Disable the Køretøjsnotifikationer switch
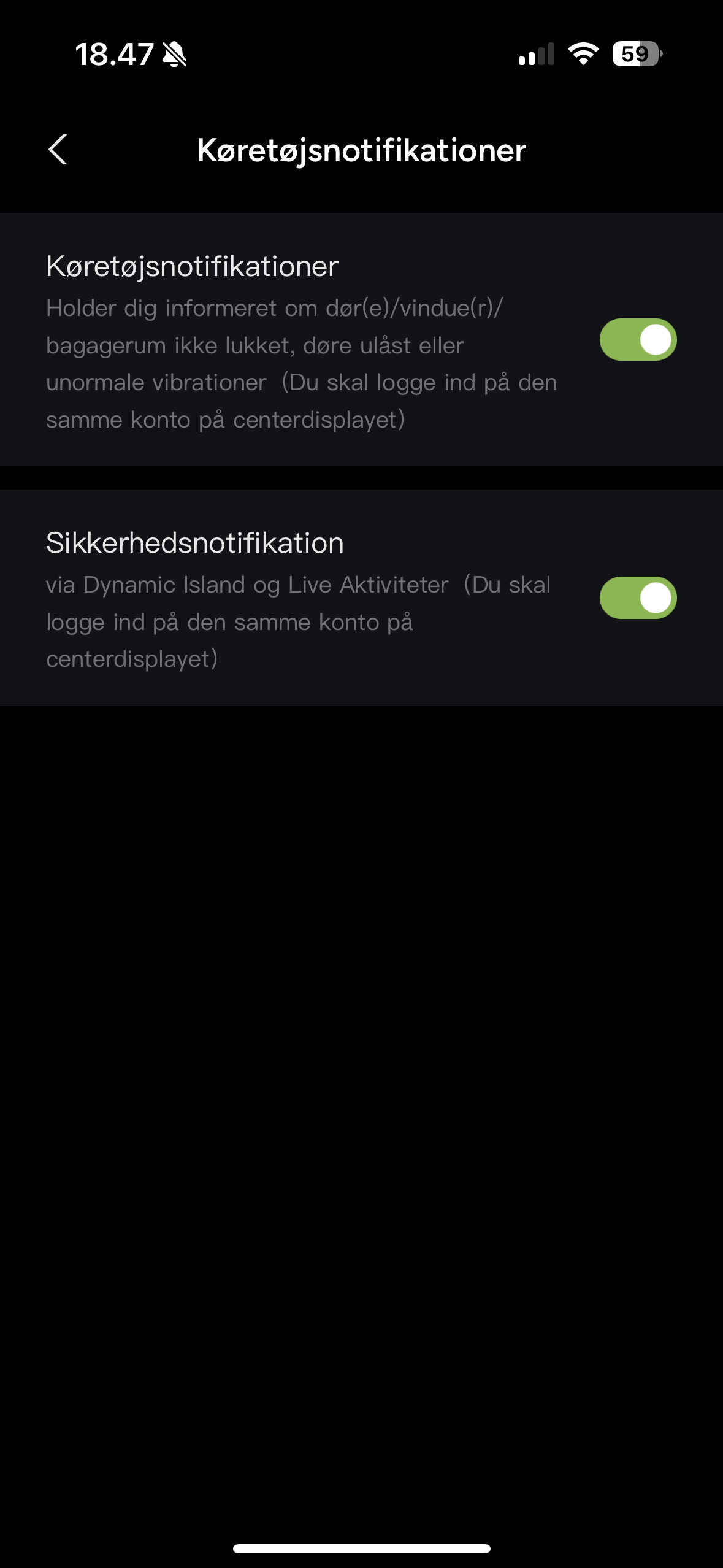Viewport: 723px width, 1568px height. [638, 340]
